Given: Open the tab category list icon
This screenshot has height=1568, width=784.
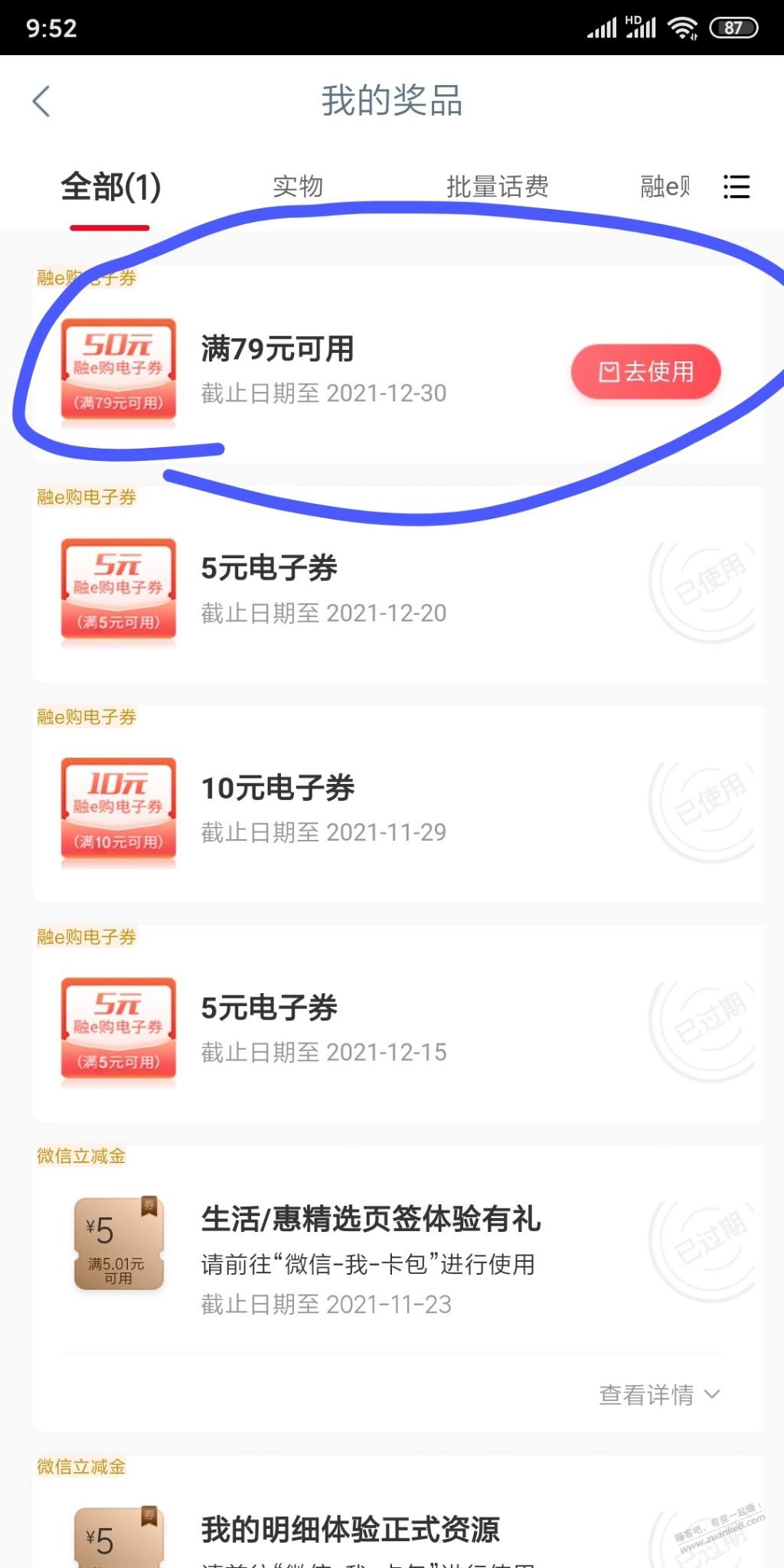Looking at the screenshot, I should coord(736,187).
